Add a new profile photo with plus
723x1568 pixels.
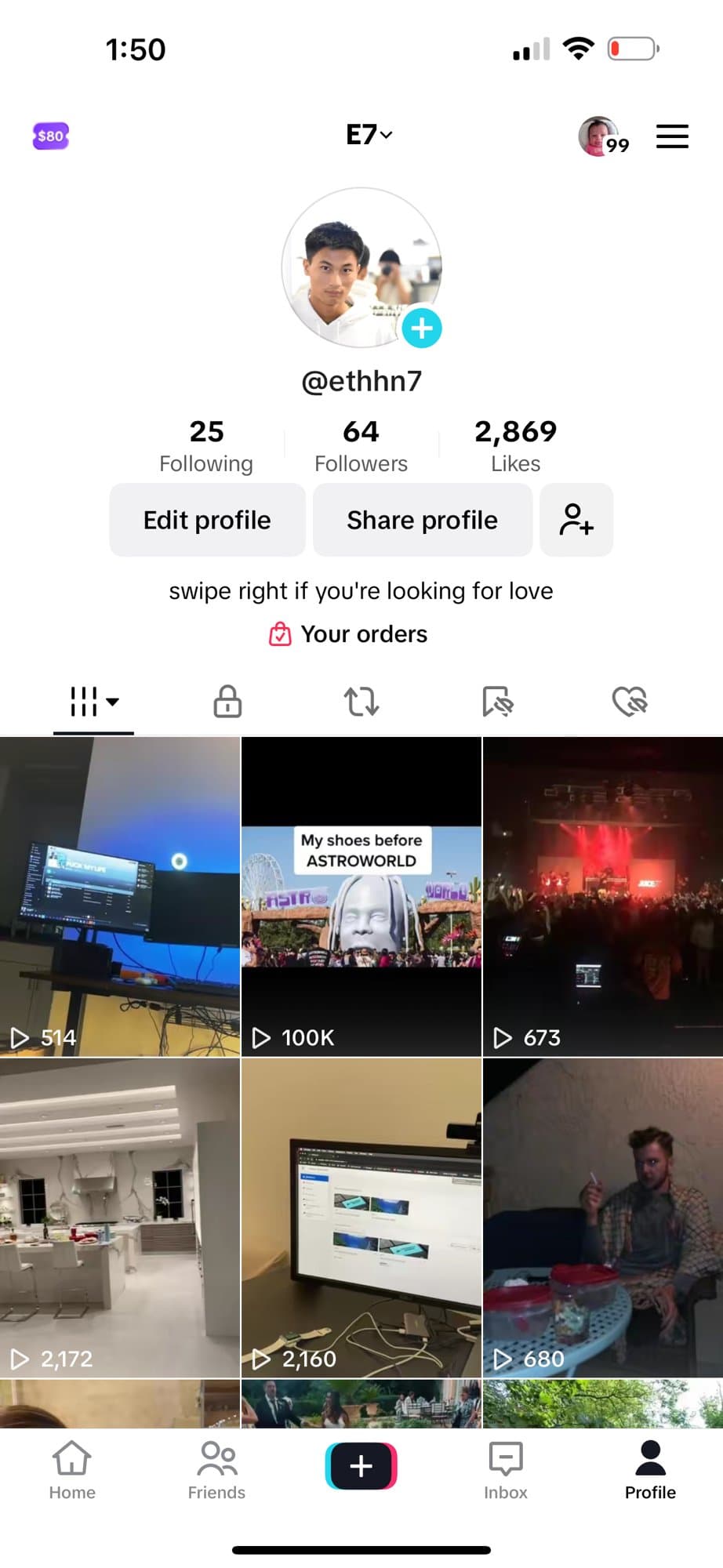pos(422,328)
